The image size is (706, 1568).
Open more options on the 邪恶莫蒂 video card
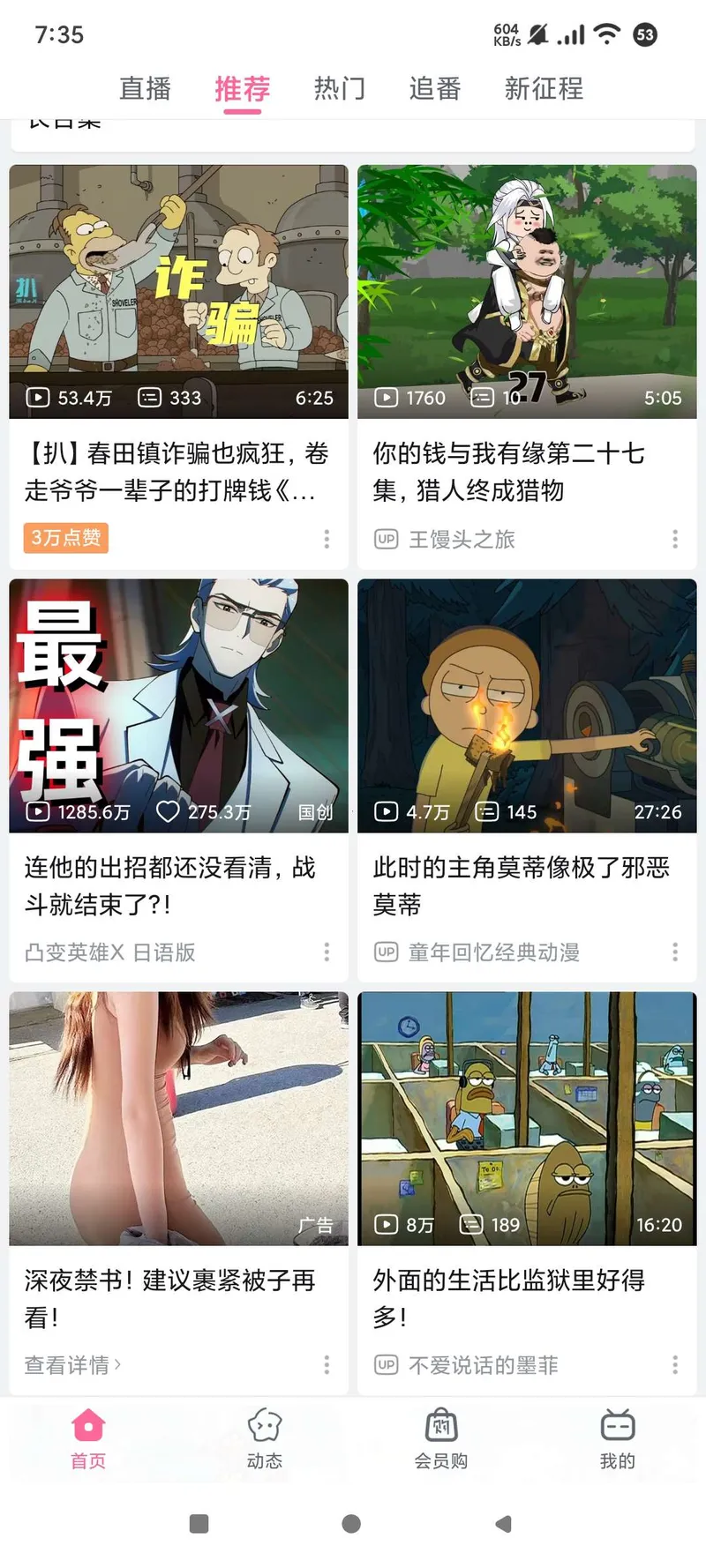tap(675, 952)
